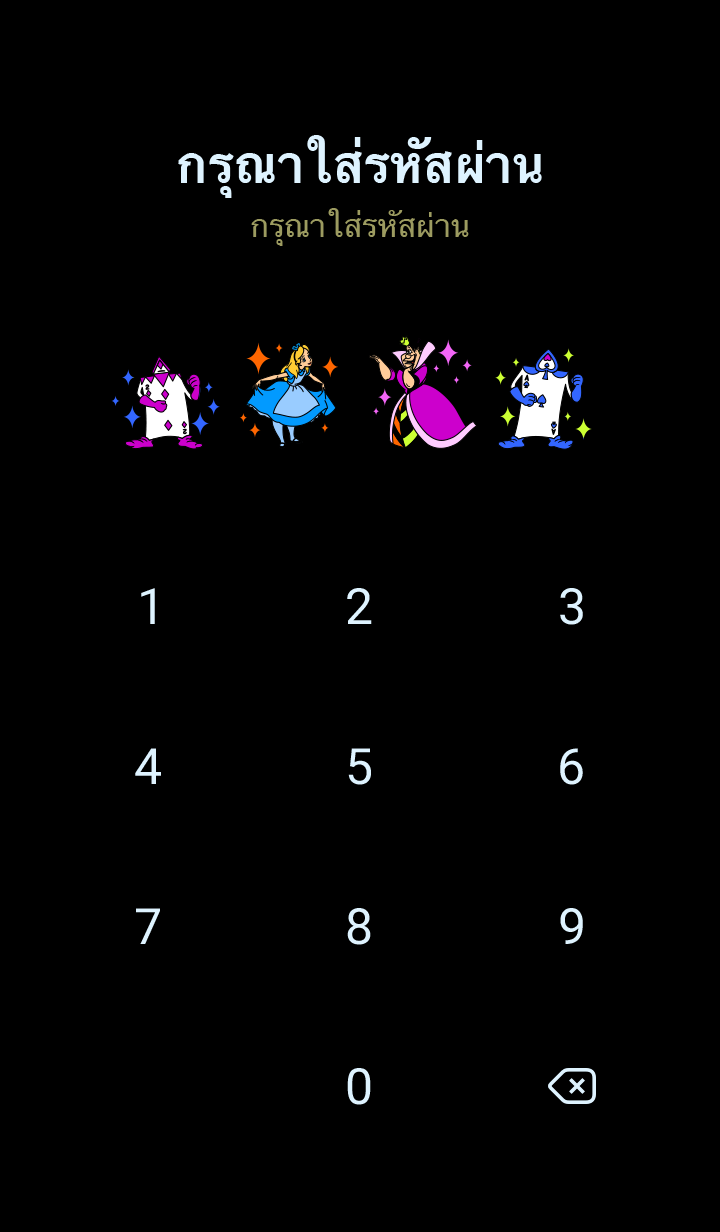
Task: Tap the number 2 key
Action: (359, 607)
